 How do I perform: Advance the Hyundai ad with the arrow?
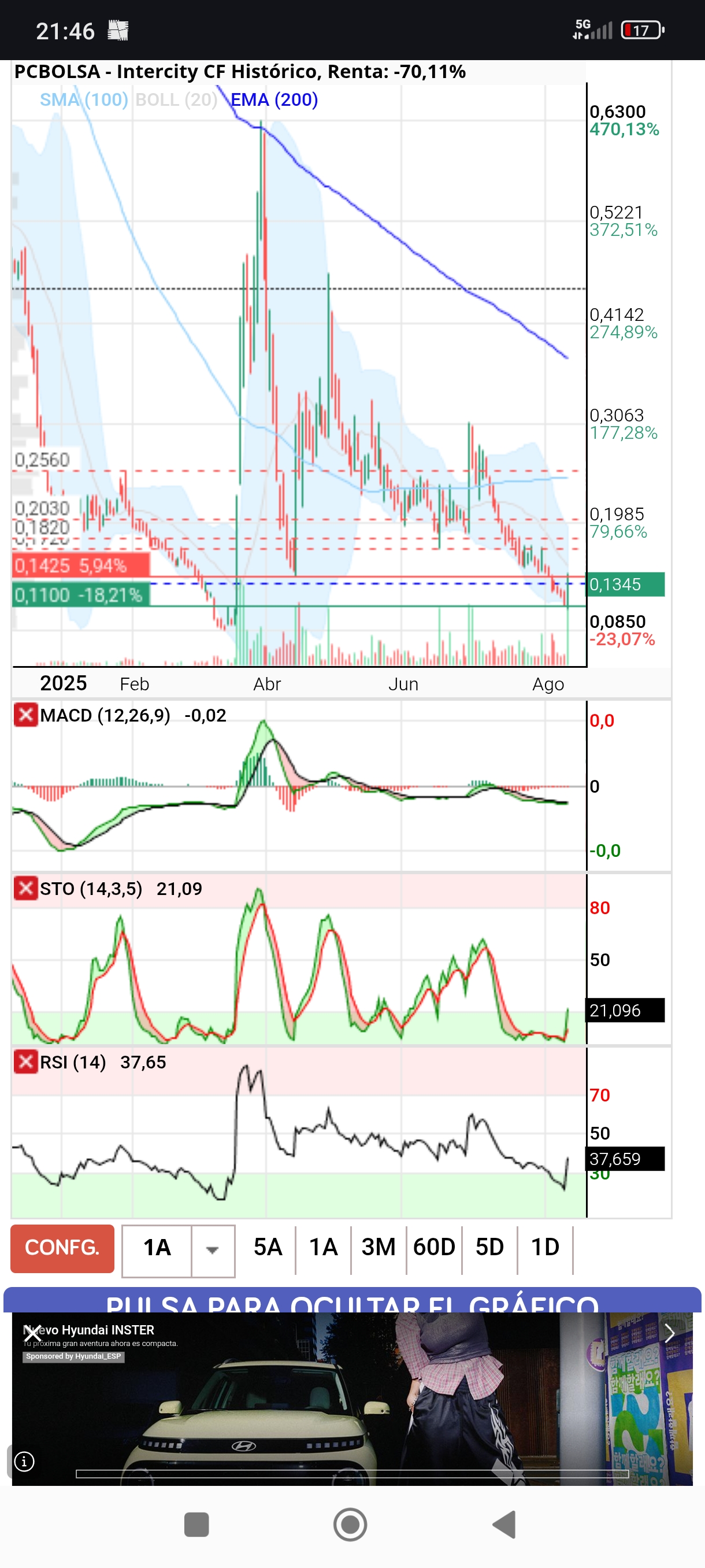[x=670, y=1333]
